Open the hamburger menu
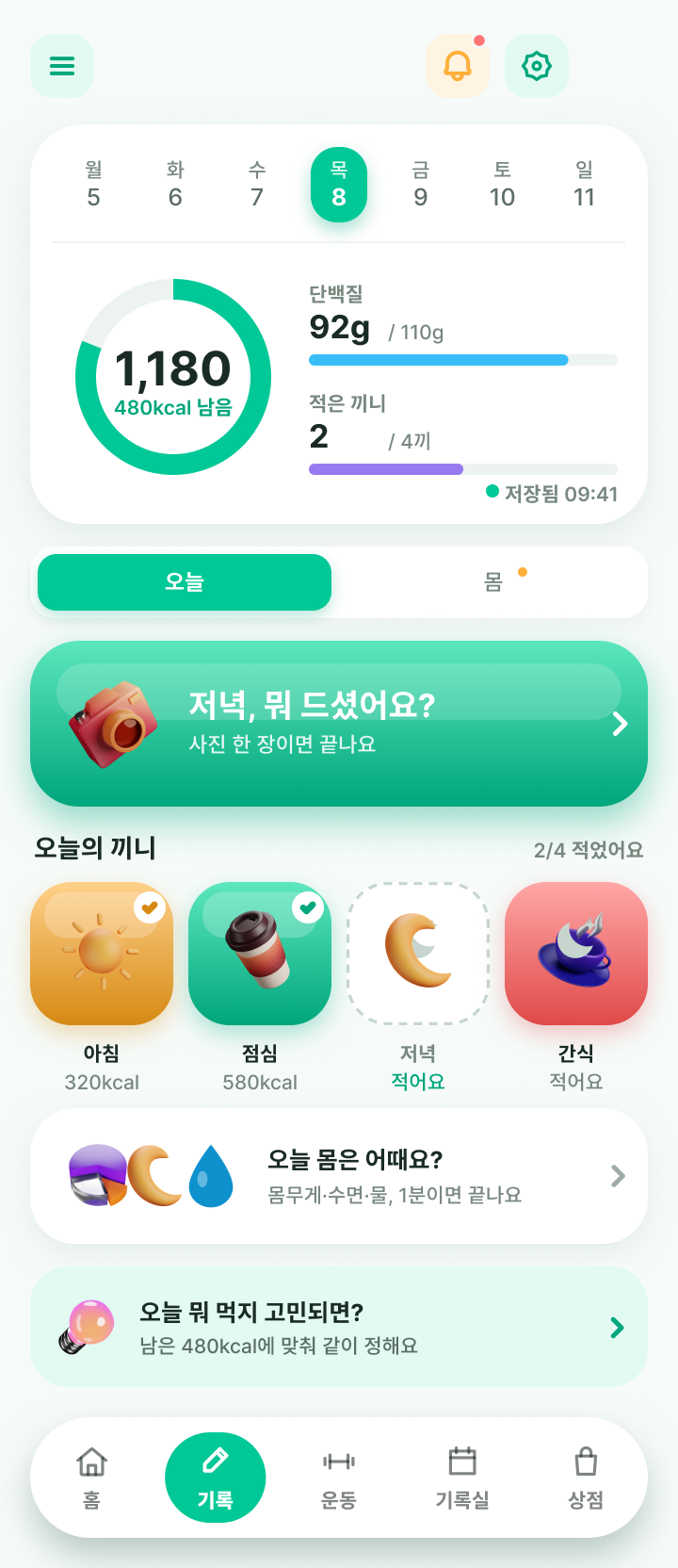The width and height of the screenshot is (678, 1568). pos(62,66)
